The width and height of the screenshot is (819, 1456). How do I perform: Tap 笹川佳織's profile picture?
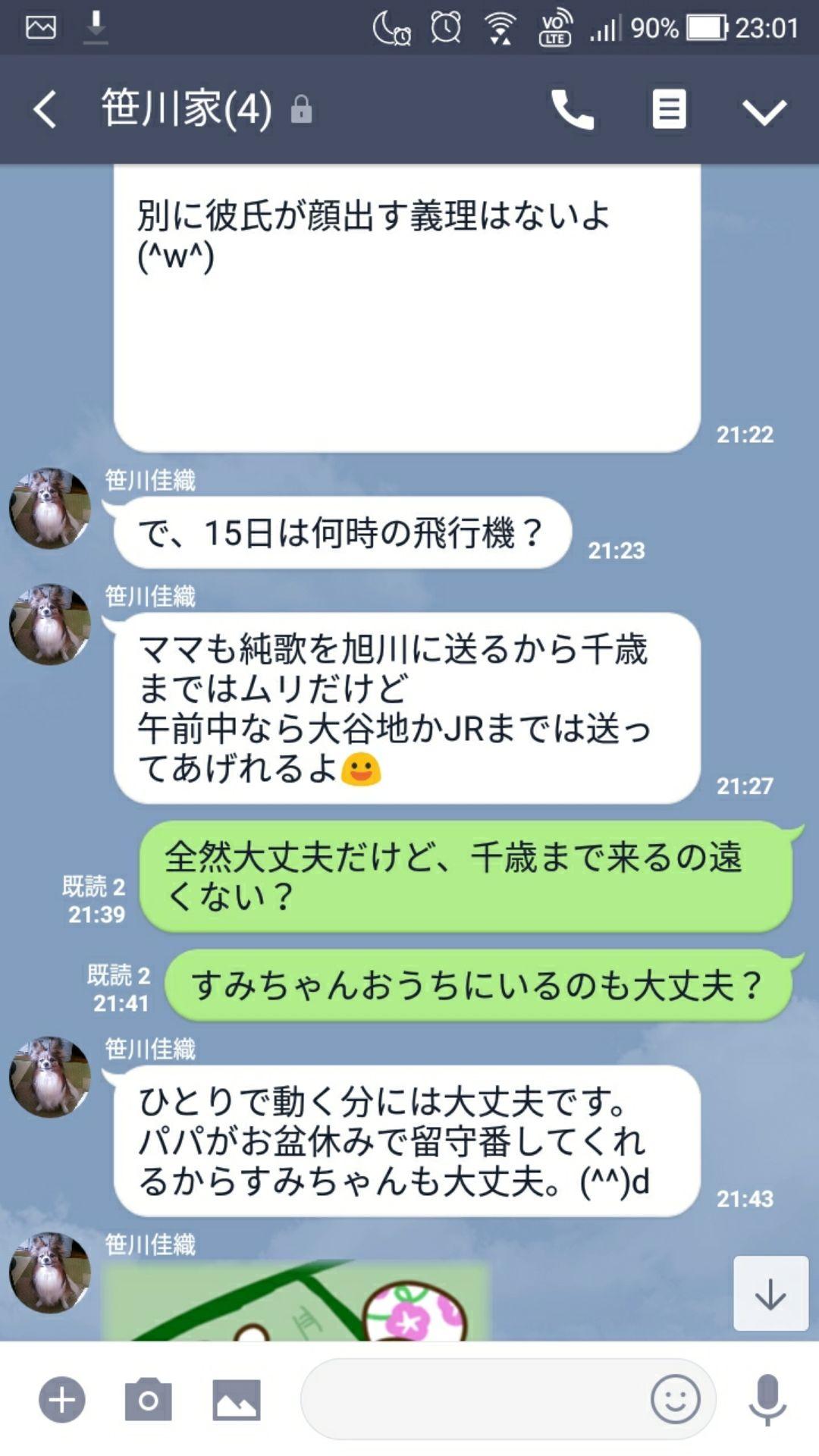click(48, 510)
